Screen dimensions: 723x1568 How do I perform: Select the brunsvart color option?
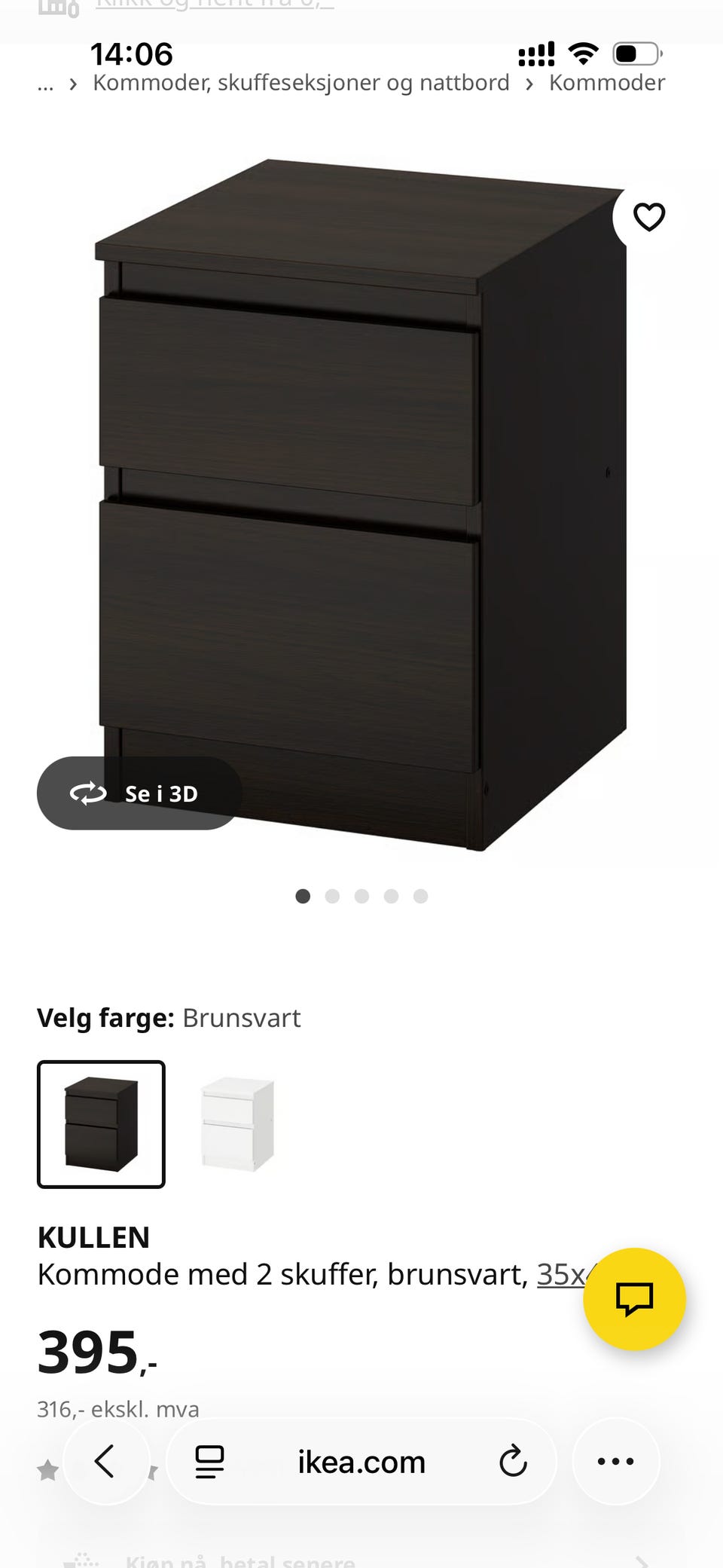(101, 1124)
